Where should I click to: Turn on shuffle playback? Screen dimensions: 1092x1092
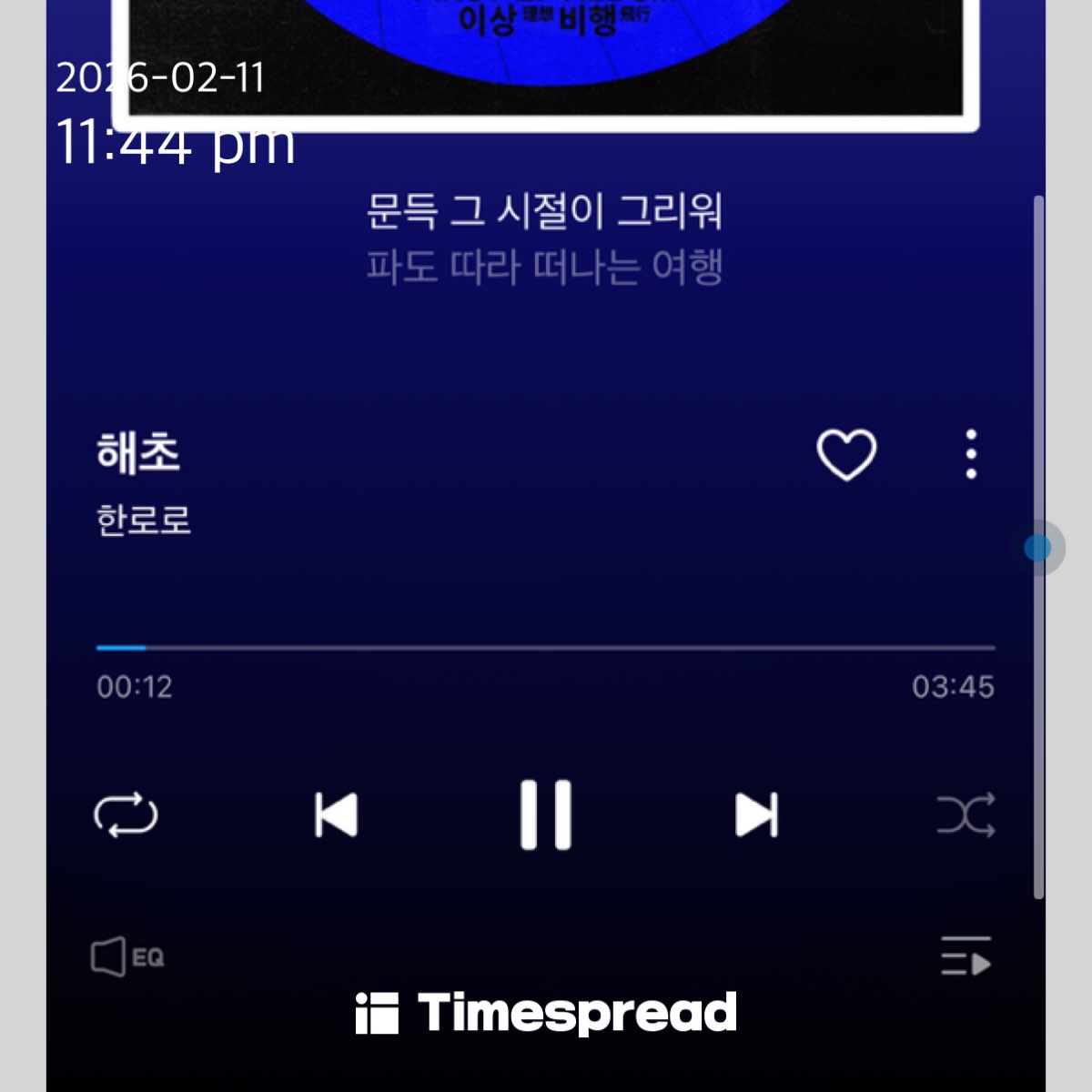(x=966, y=814)
